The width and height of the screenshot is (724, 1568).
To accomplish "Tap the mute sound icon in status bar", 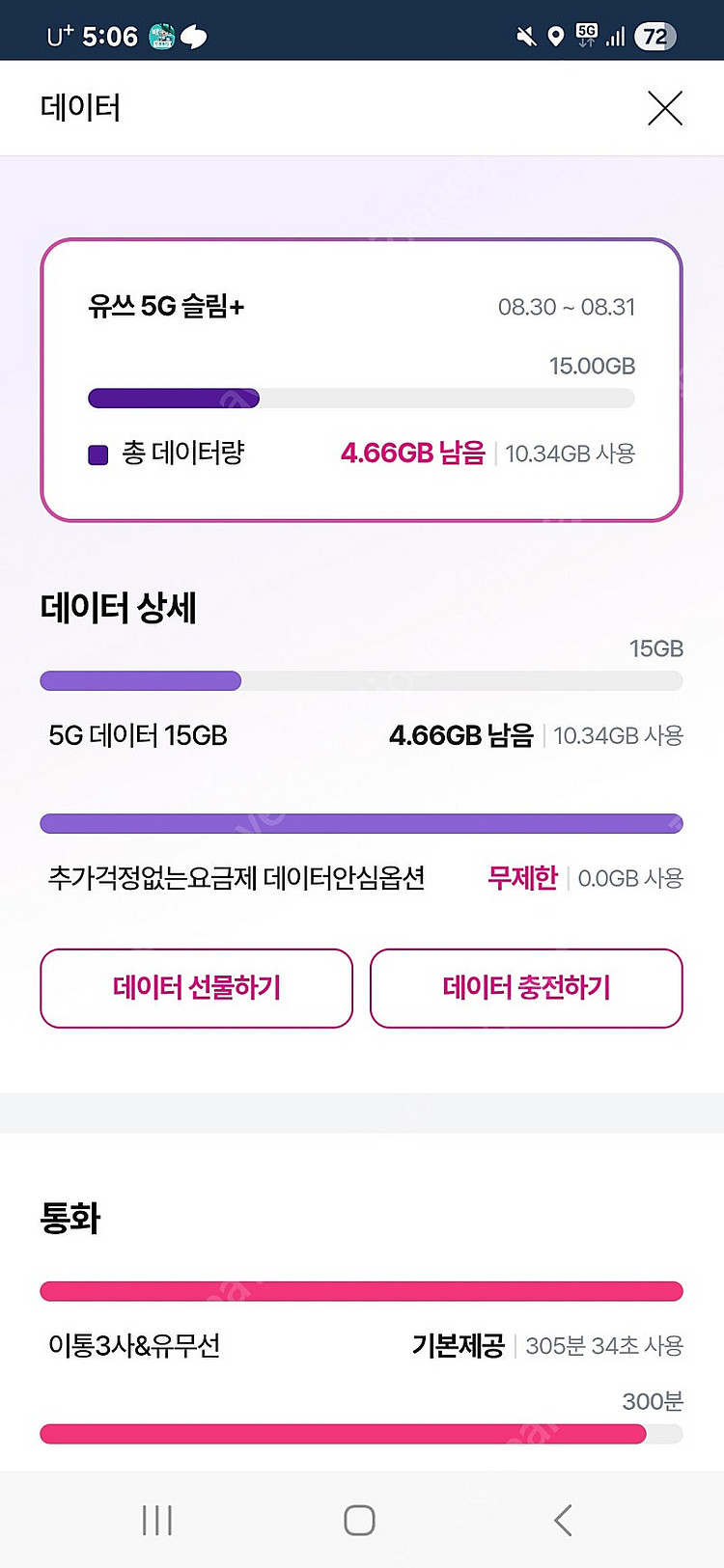I will tap(525, 37).
